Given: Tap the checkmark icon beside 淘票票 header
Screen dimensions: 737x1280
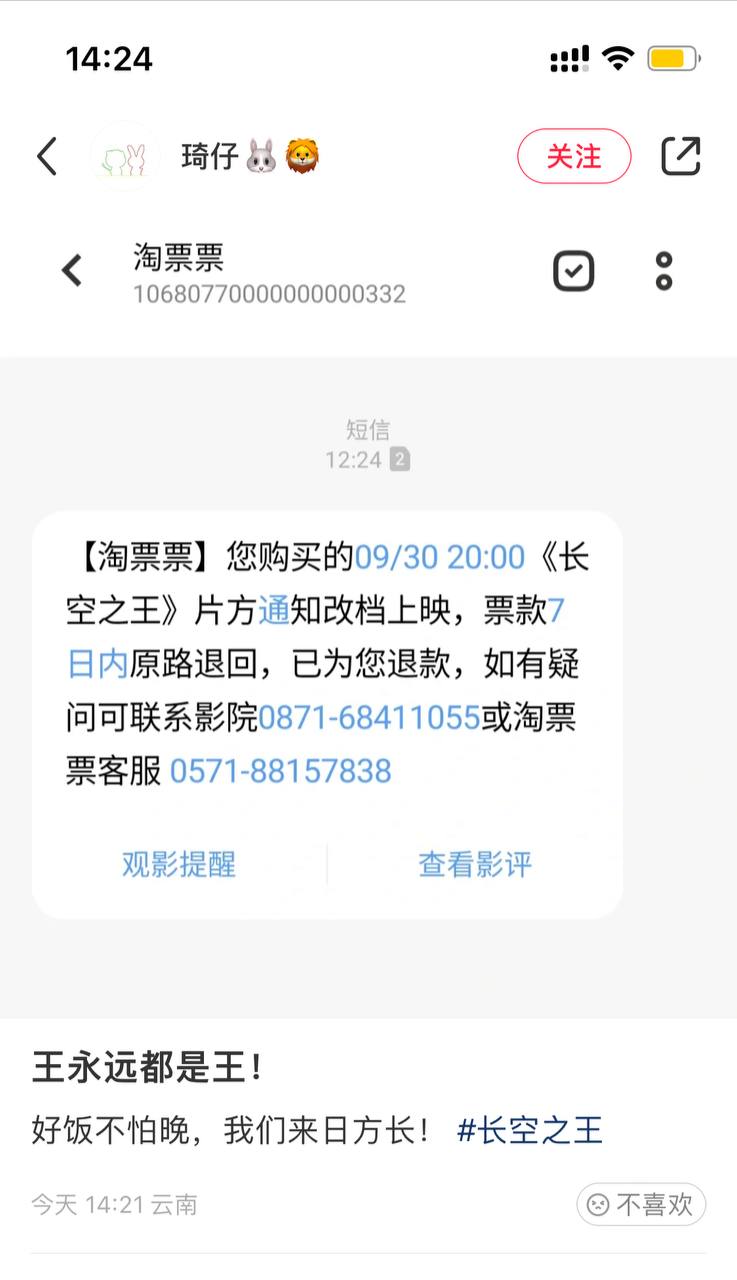Looking at the screenshot, I should [x=572, y=270].
